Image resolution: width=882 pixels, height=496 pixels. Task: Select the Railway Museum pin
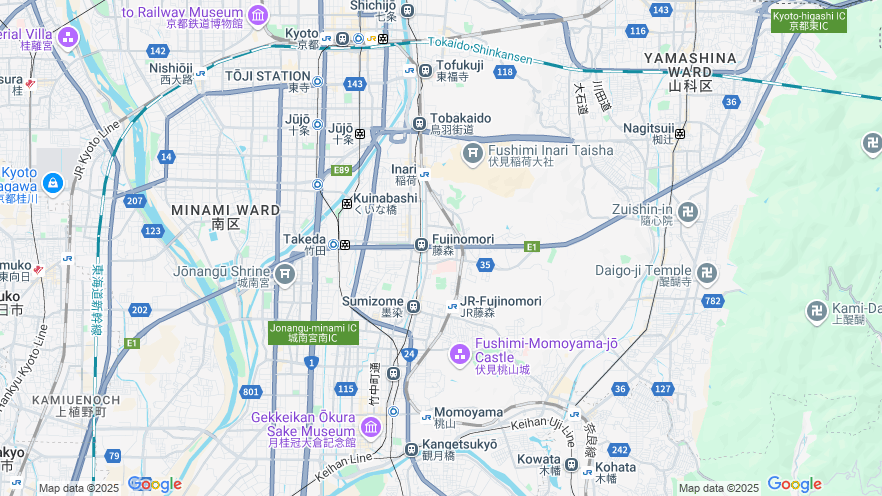pyautogui.click(x=258, y=14)
